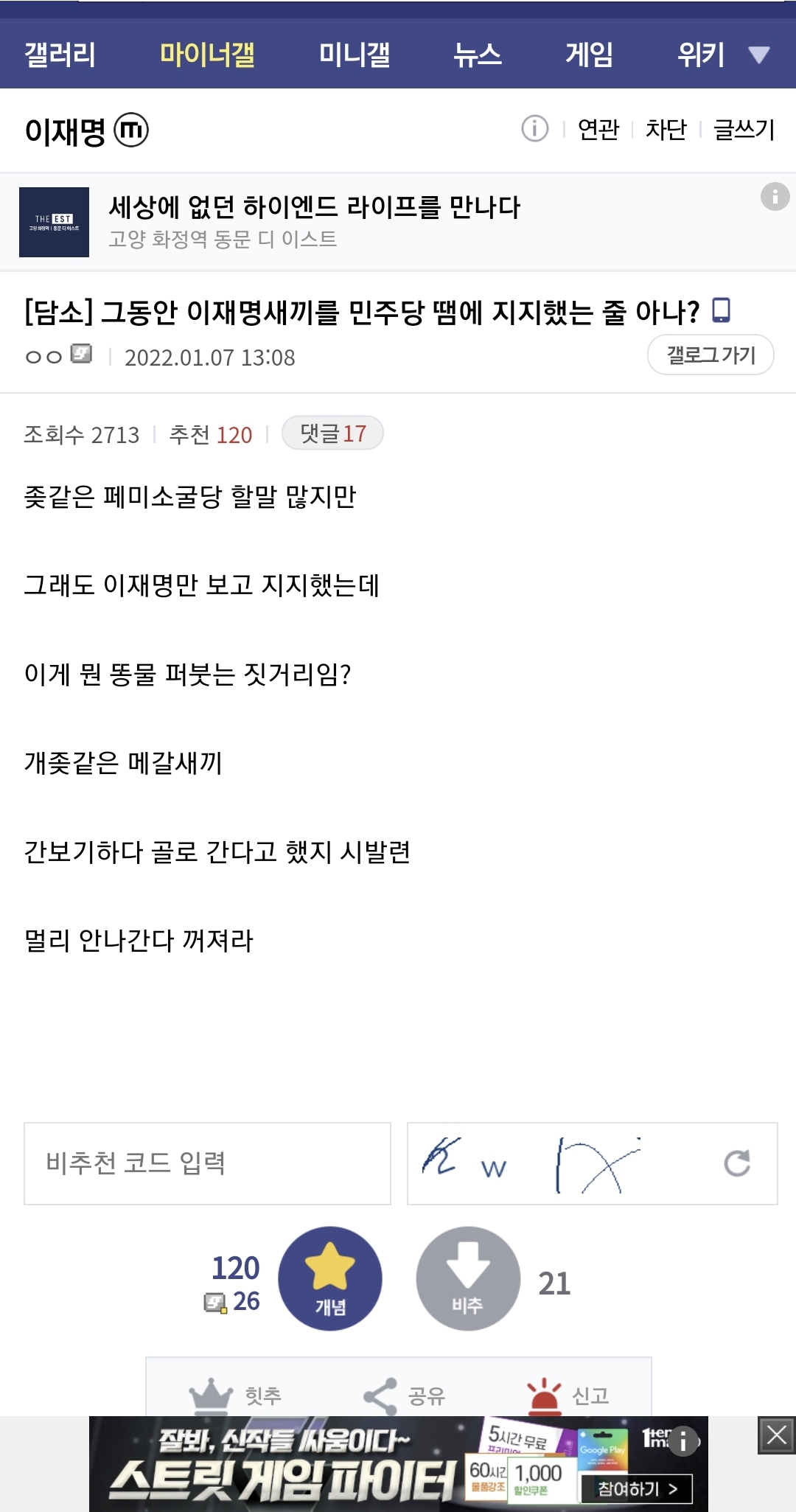This screenshot has width=796, height=1512.
Task: Select the 게임 tab
Action: 589,55
